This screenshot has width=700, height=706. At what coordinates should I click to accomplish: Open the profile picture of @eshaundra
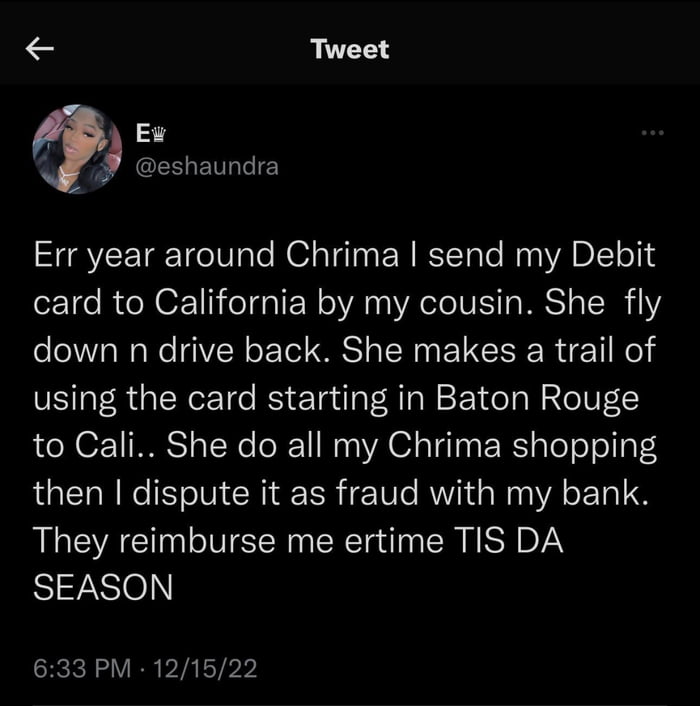77,150
